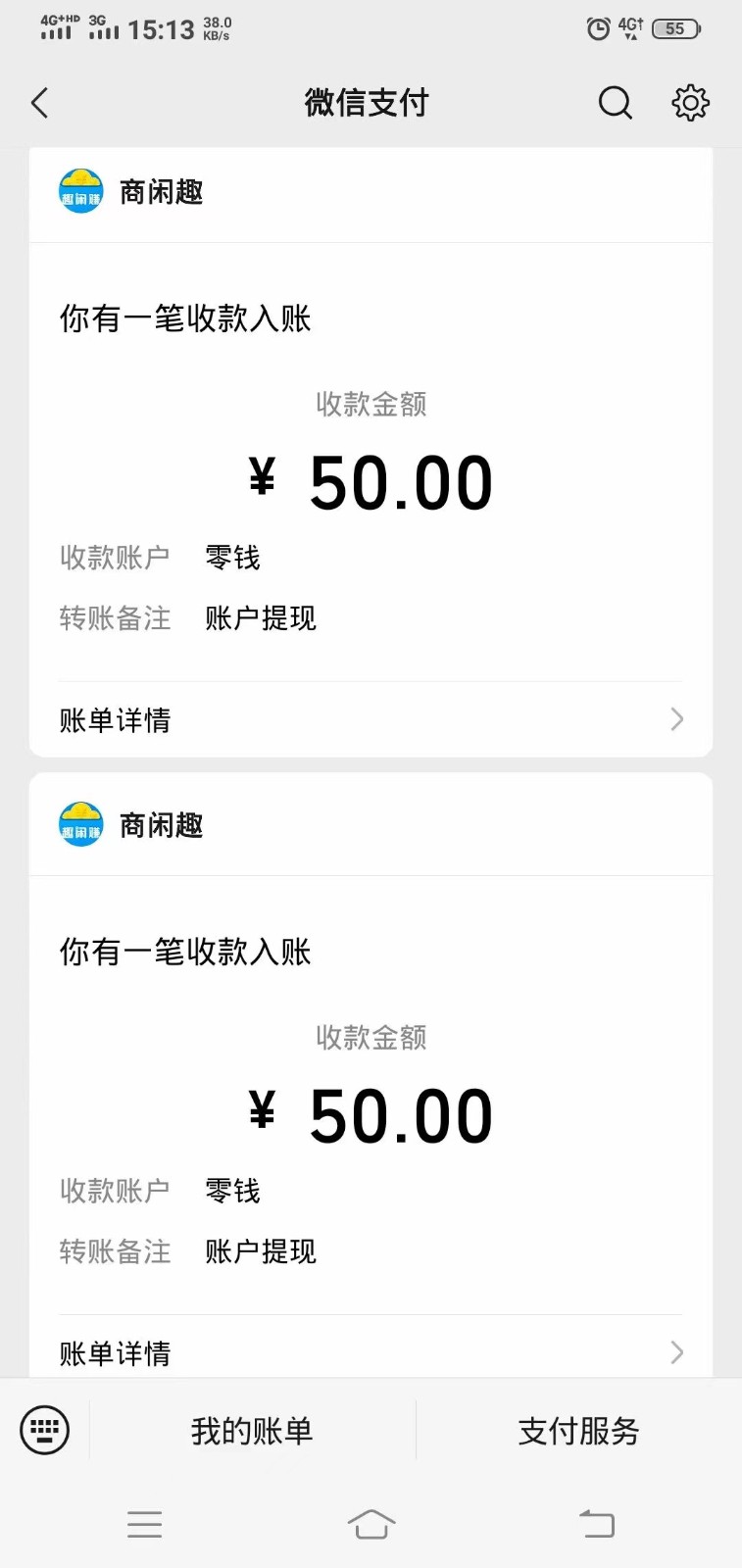Tap the alarm clock icon in status bar

pyautogui.click(x=598, y=28)
